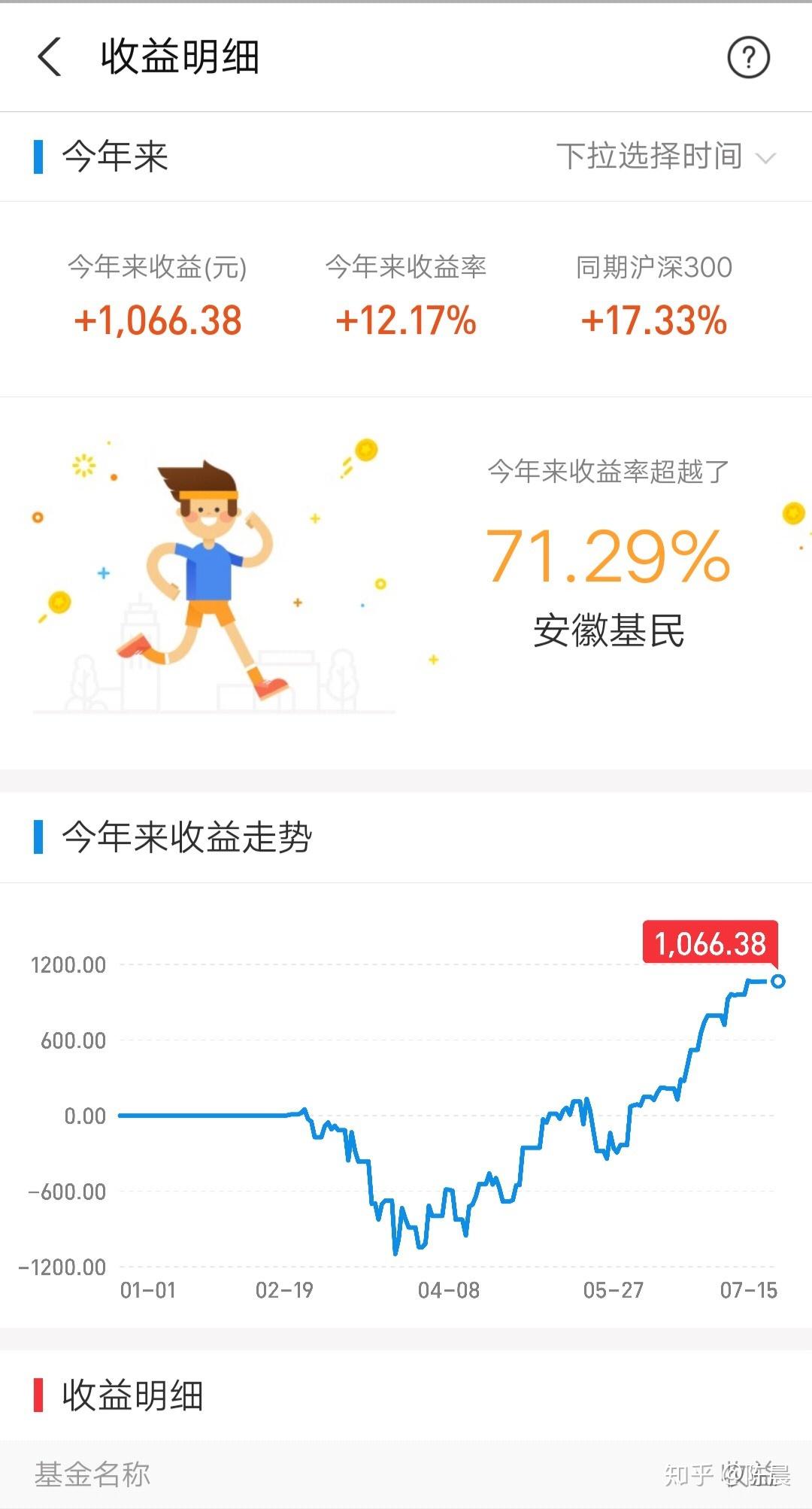This screenshot has width=812, height=1509.
Task: Tap the 1,066.38 point on the chart
Action: coord(778,981)
